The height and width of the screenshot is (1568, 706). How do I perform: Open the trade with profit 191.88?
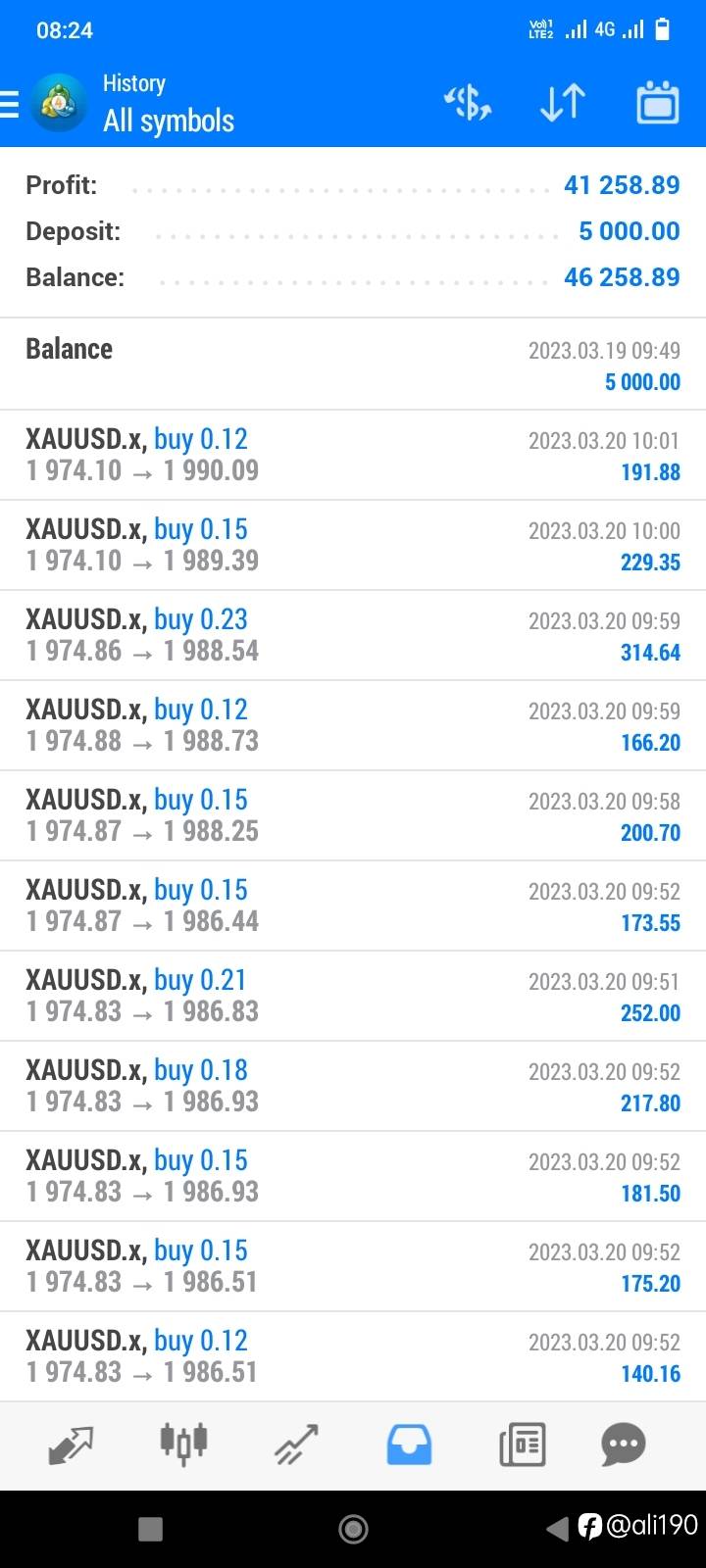(353, 455)
